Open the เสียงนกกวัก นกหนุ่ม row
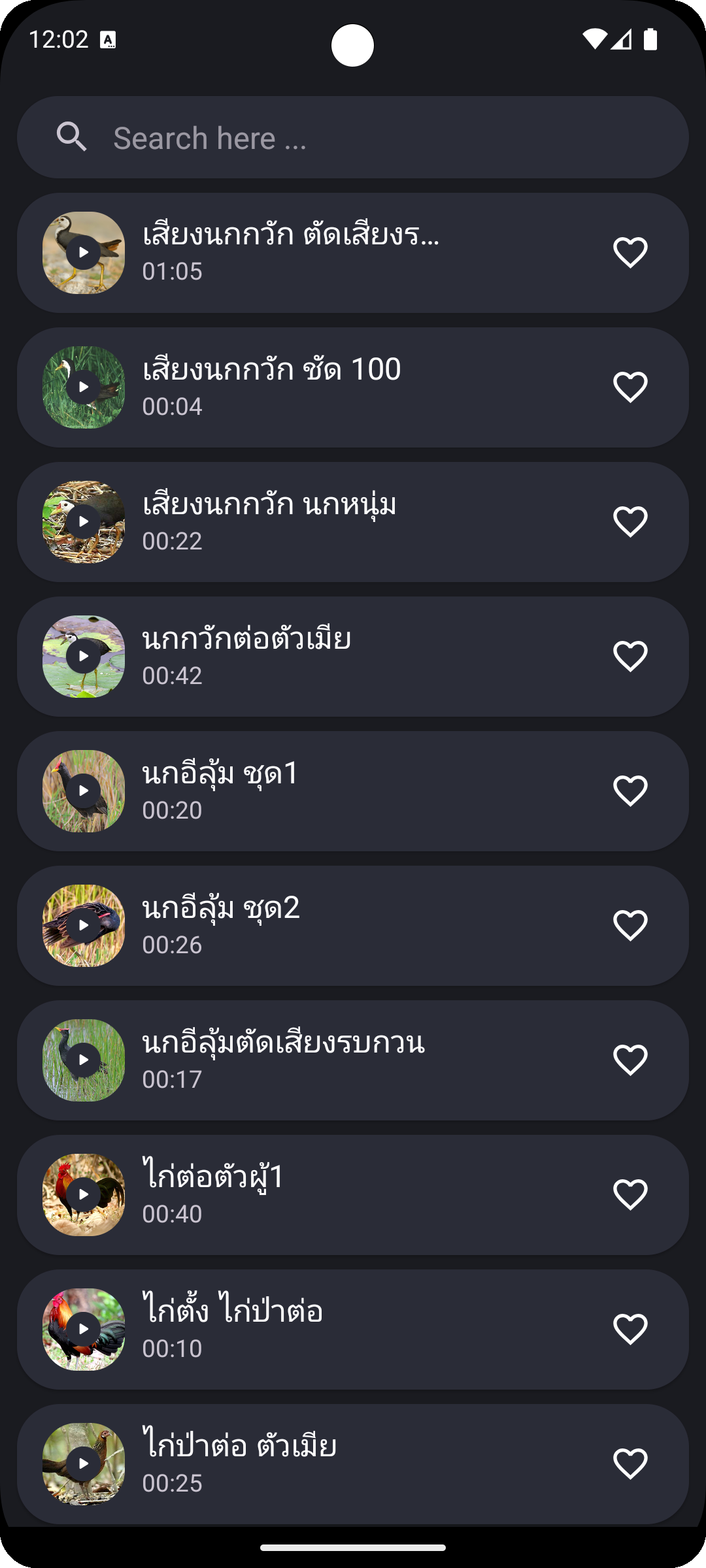 (x=353, y=522)
